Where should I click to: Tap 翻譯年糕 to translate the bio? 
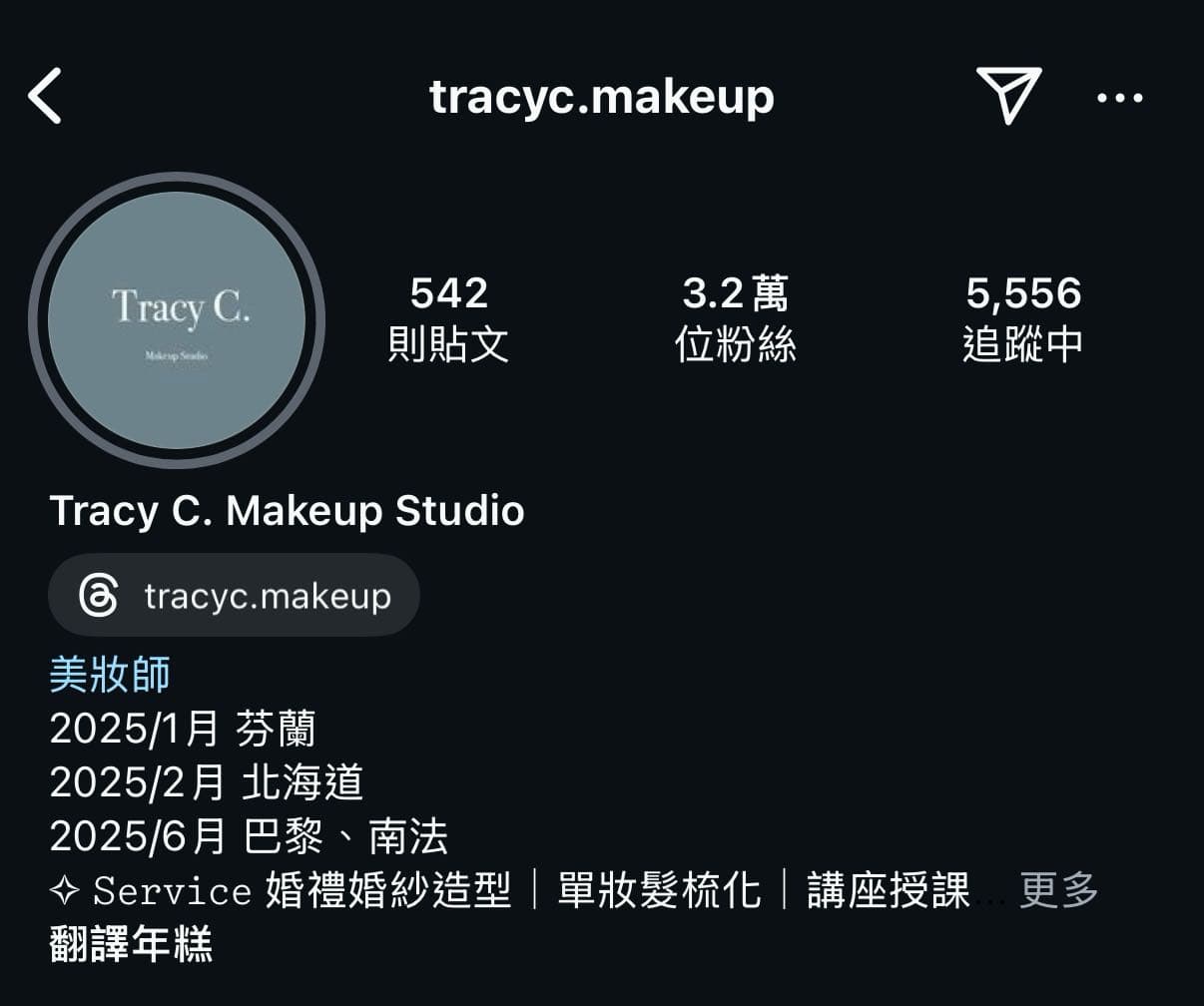tap(131, 943)
